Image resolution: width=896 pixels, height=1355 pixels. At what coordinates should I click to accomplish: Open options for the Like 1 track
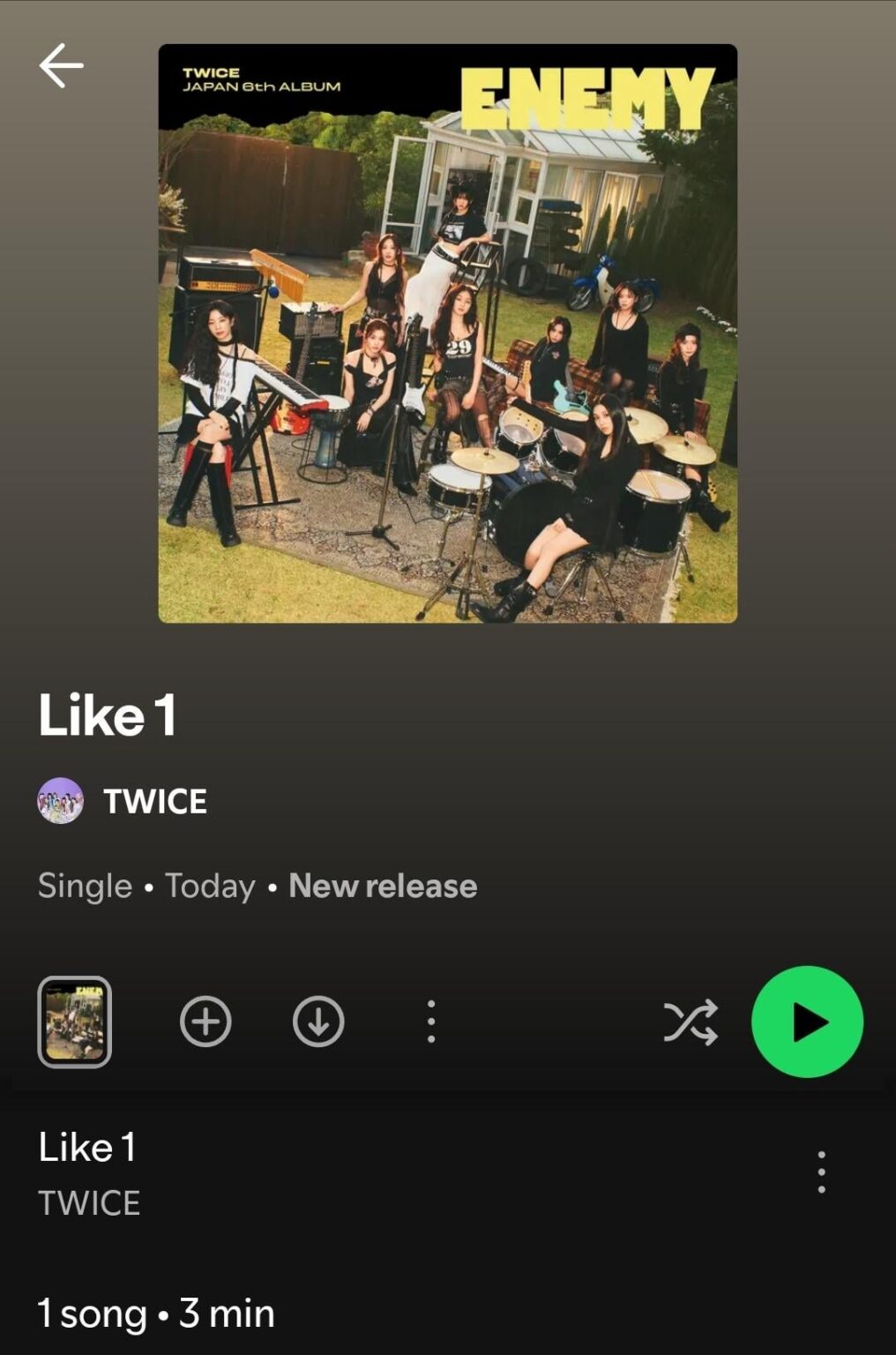821,1172
